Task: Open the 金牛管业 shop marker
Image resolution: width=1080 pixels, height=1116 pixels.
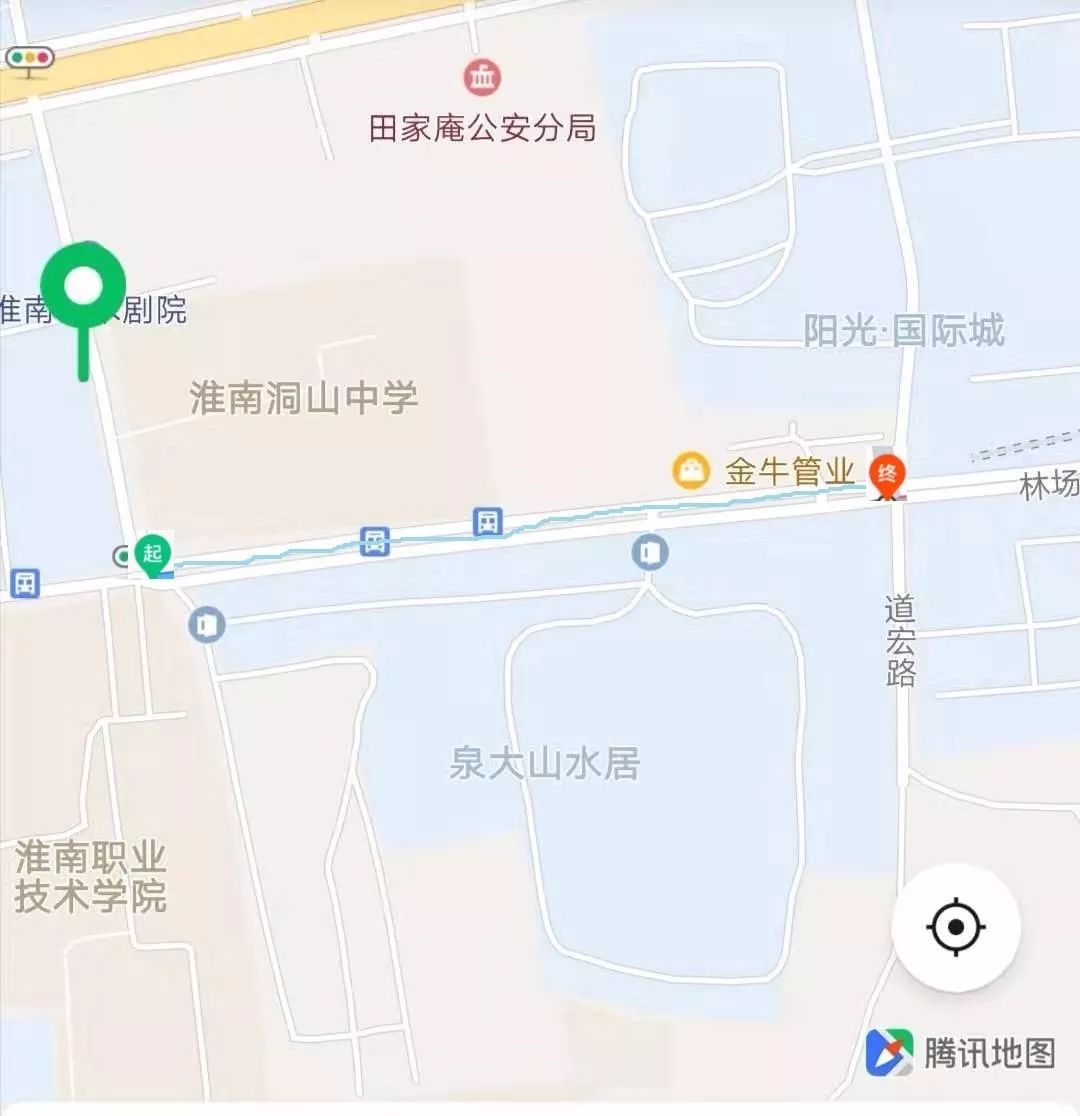Action: click(691, 469)
